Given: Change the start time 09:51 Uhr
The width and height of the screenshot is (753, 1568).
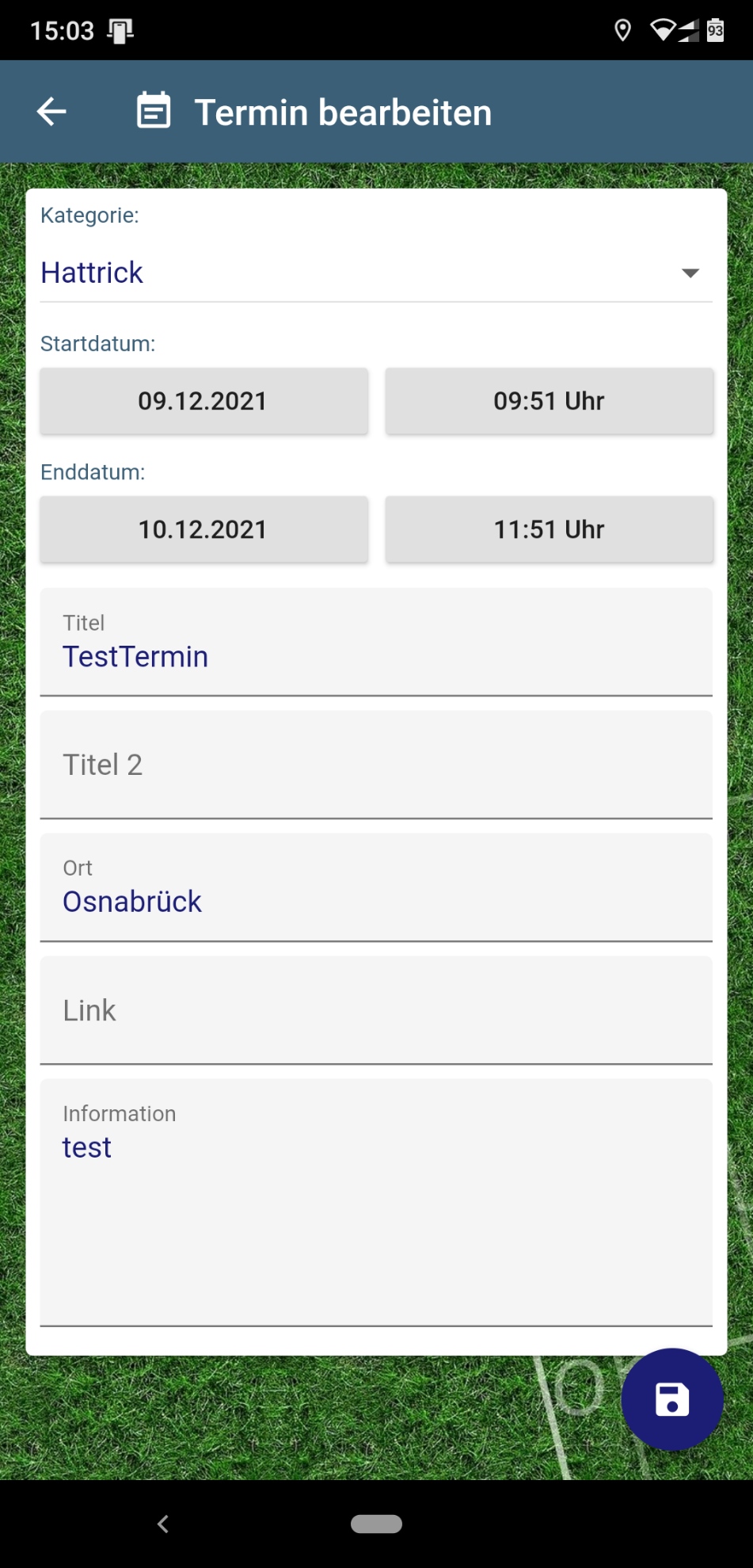Looking at the screenshot, I should 549,401.
